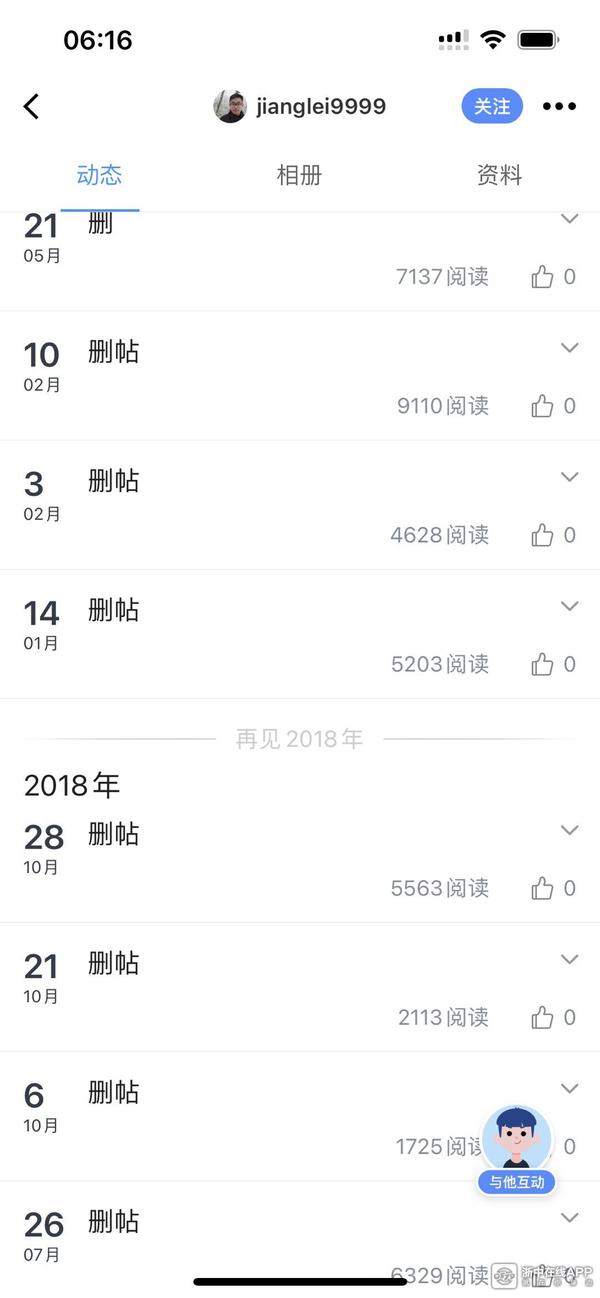600x1298 pixels.
Task: Tap the 关注 follow button
Action: click(492, 106)
